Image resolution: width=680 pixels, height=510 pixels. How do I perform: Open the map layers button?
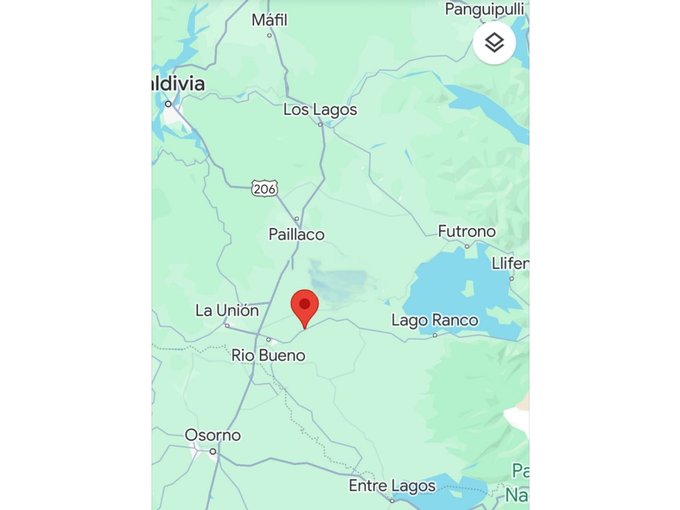[x=494, y=43]
